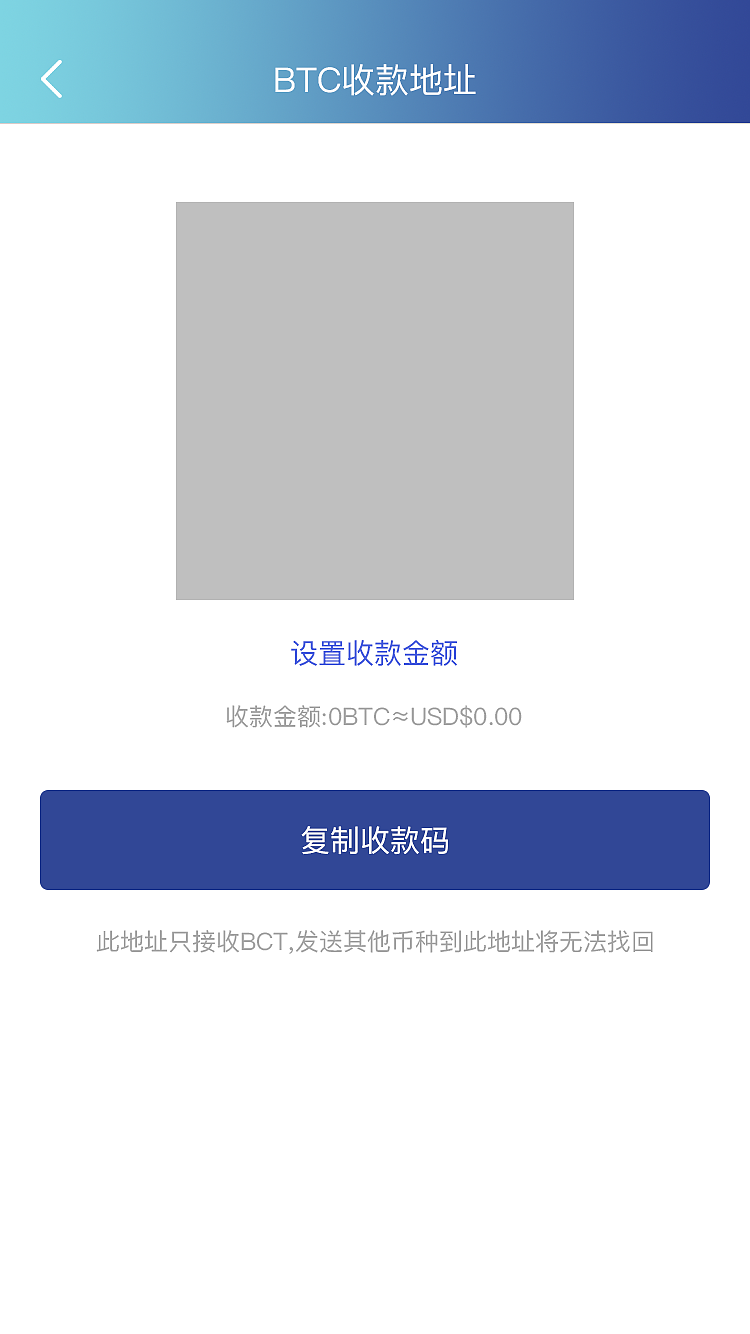Select the QR code placeholder image

[375, 400]
